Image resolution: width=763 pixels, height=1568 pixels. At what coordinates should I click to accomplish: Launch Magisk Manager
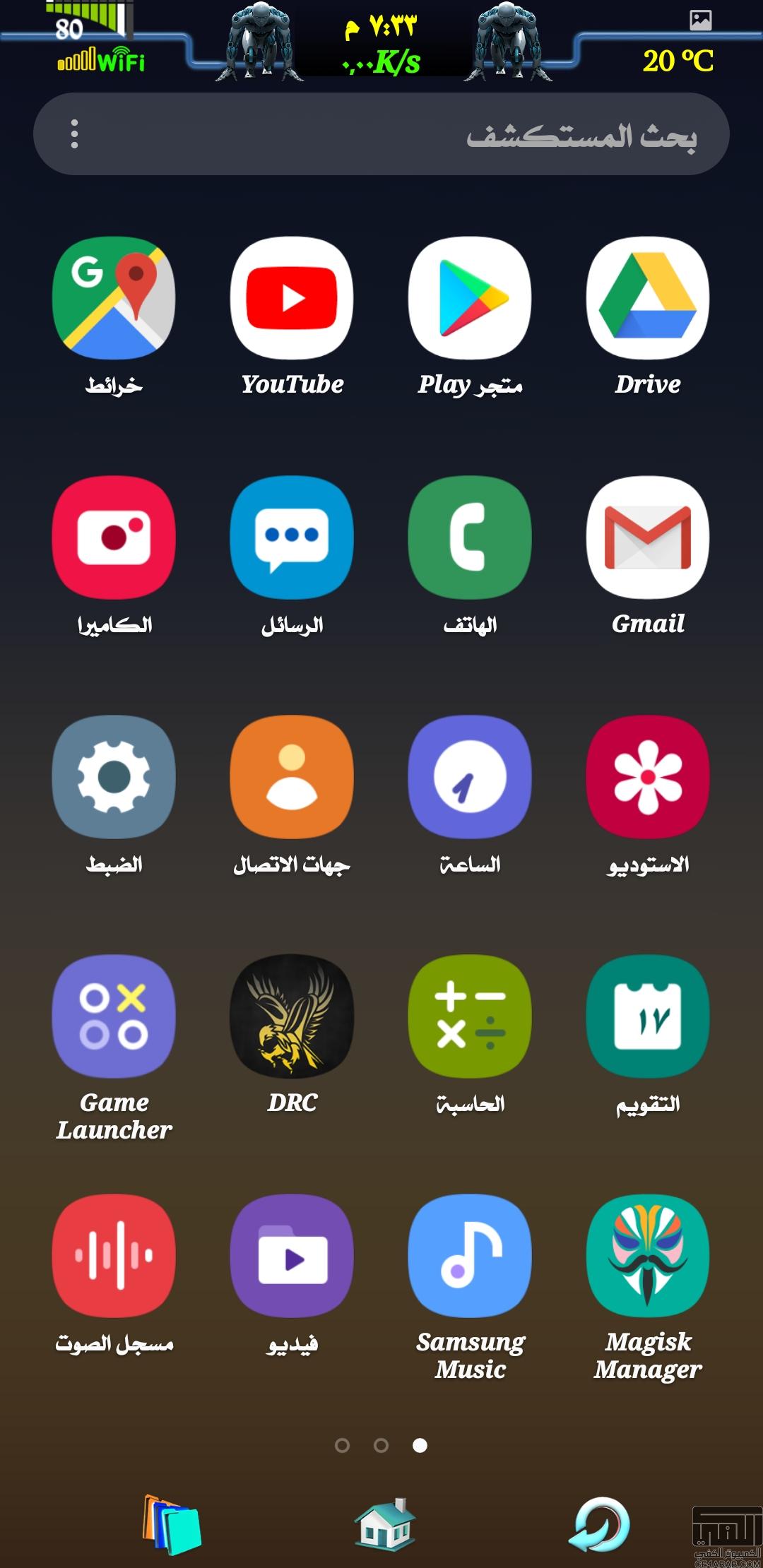coord(648,1256)
